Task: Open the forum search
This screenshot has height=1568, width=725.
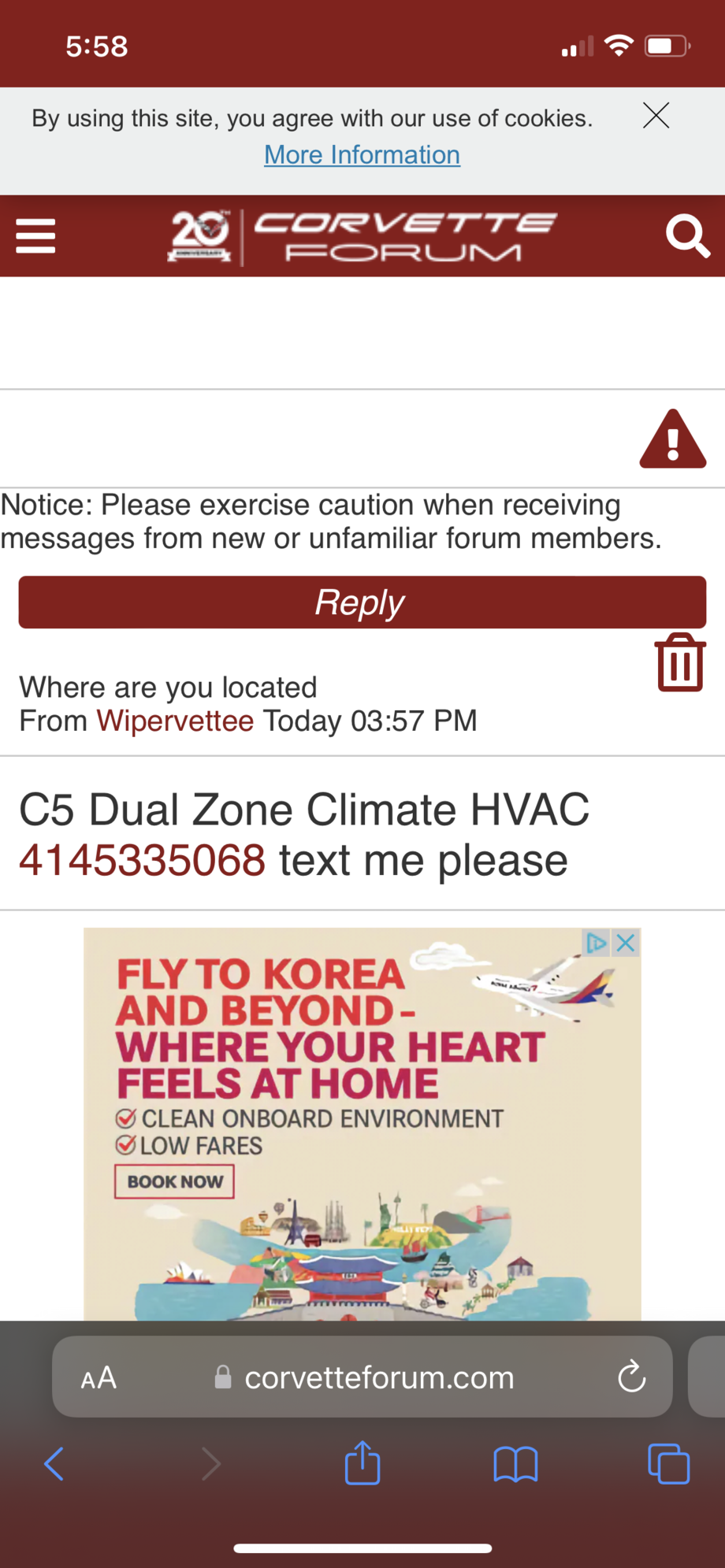Action: pos(687,236)
